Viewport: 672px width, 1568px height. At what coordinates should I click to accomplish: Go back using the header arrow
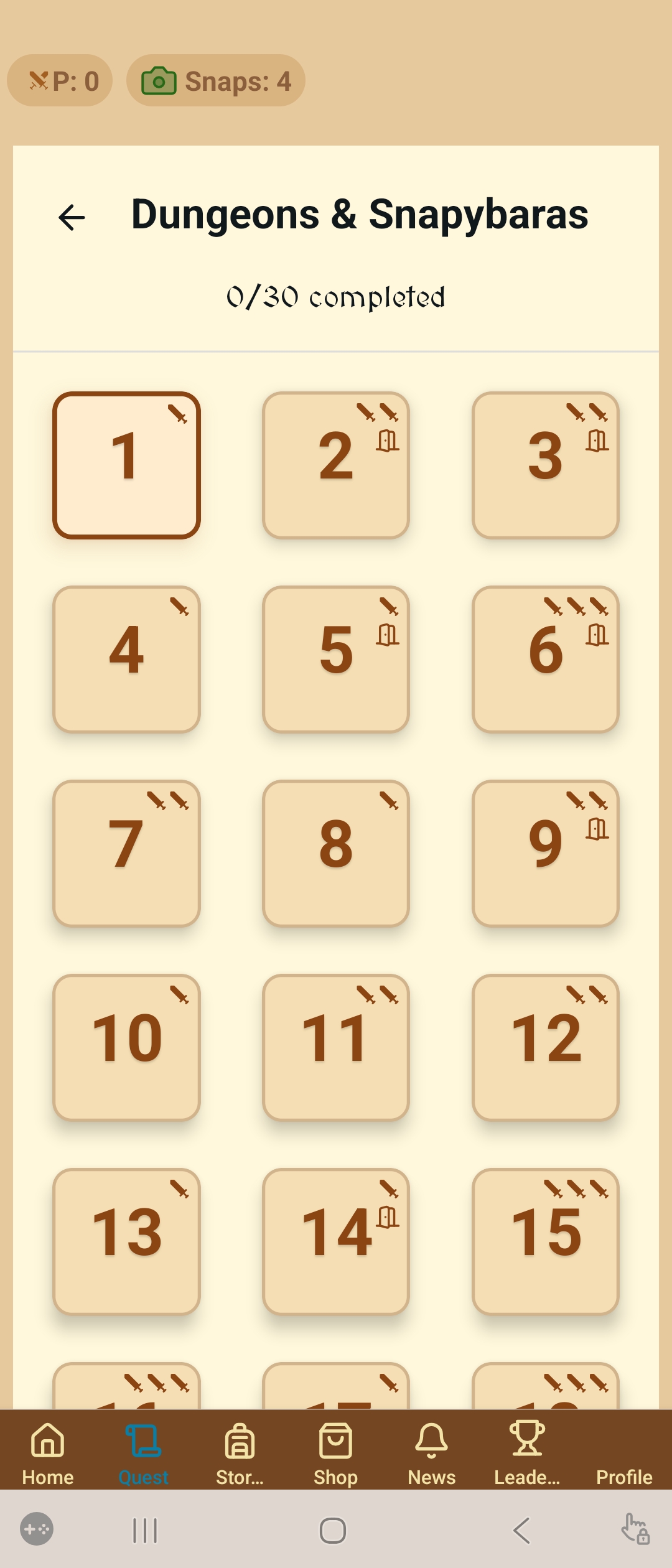coord(72,217)
